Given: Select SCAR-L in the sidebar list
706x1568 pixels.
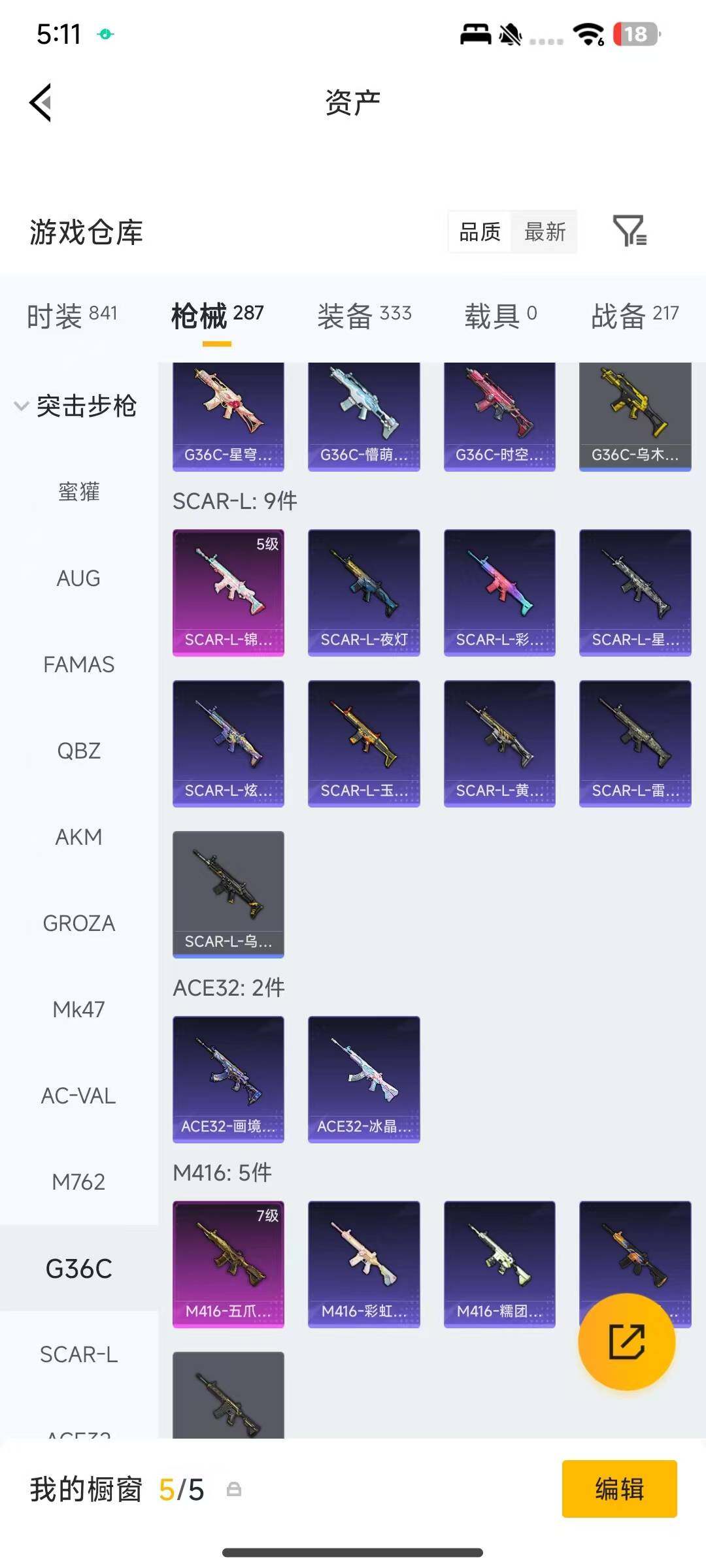Looking at the screenshot, I should [x=78, y=1354].
